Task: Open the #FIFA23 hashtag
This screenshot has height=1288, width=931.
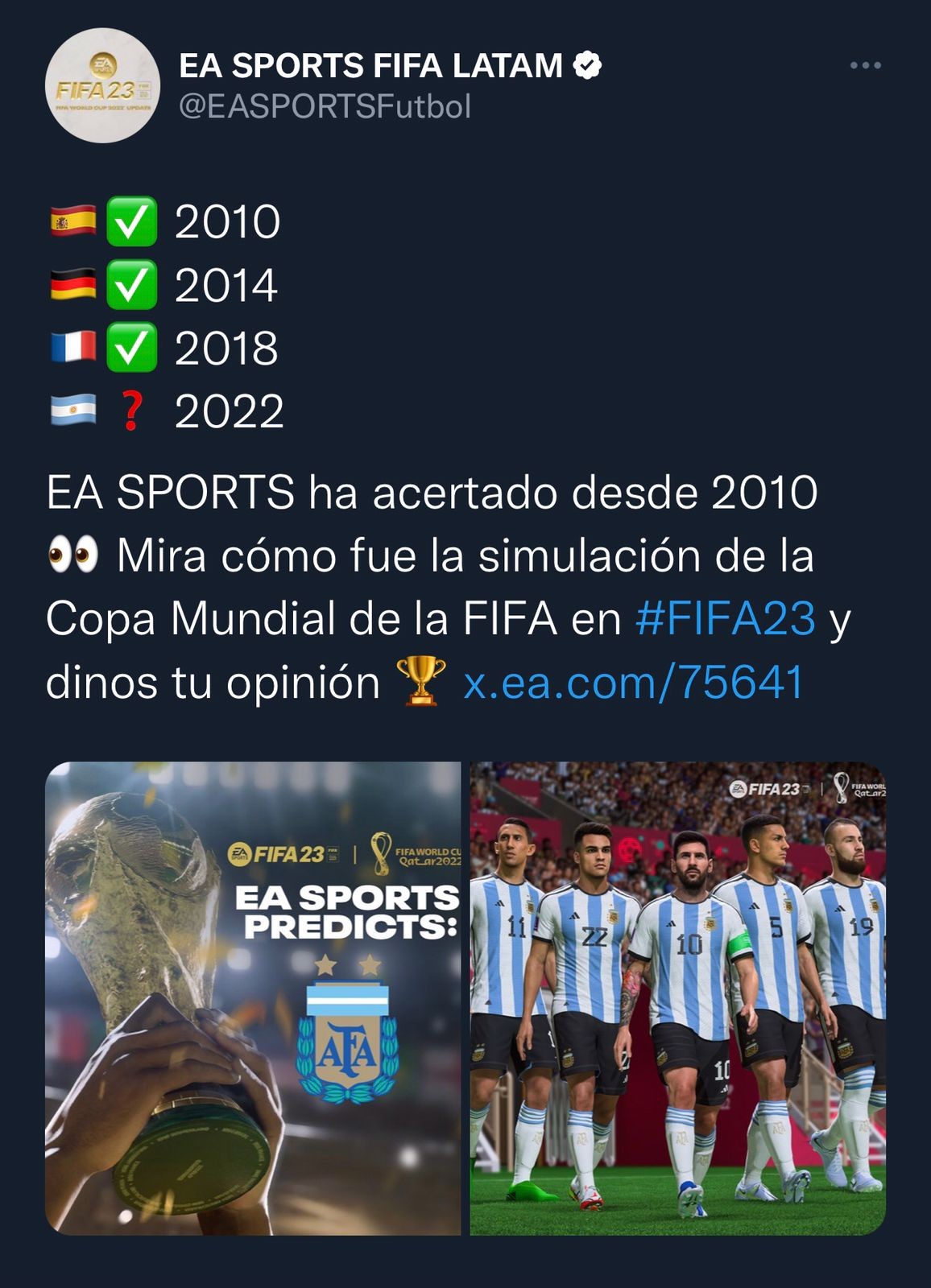Action: click(x=725, y=619)
